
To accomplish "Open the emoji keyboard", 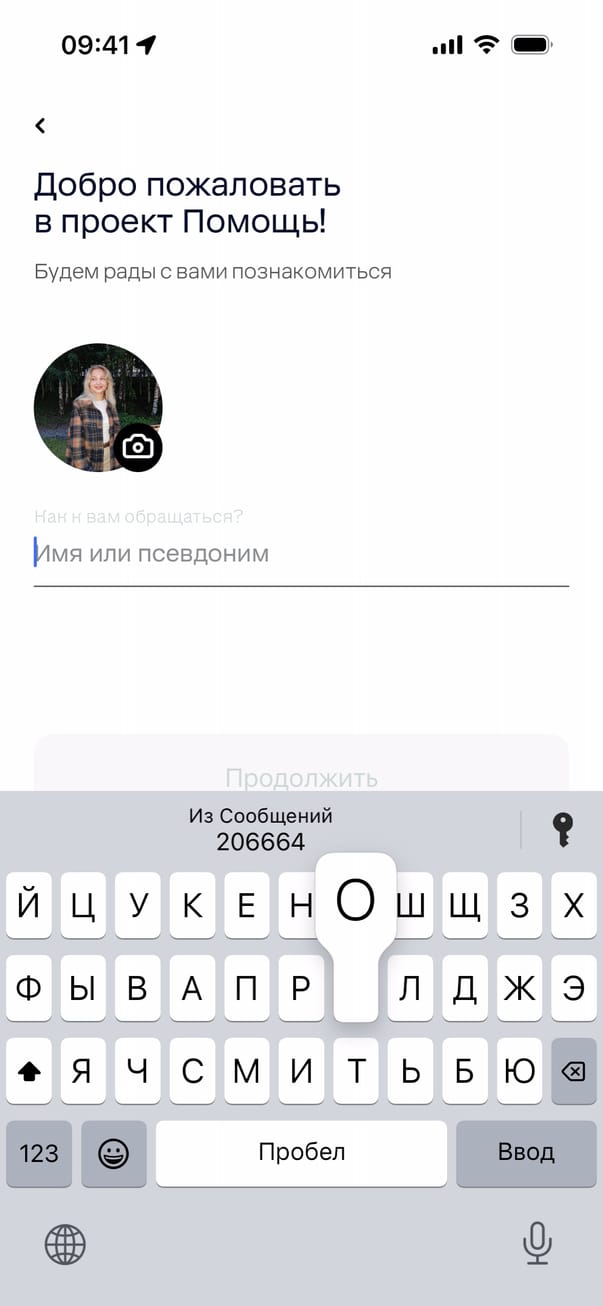I will click(113, 1153).
